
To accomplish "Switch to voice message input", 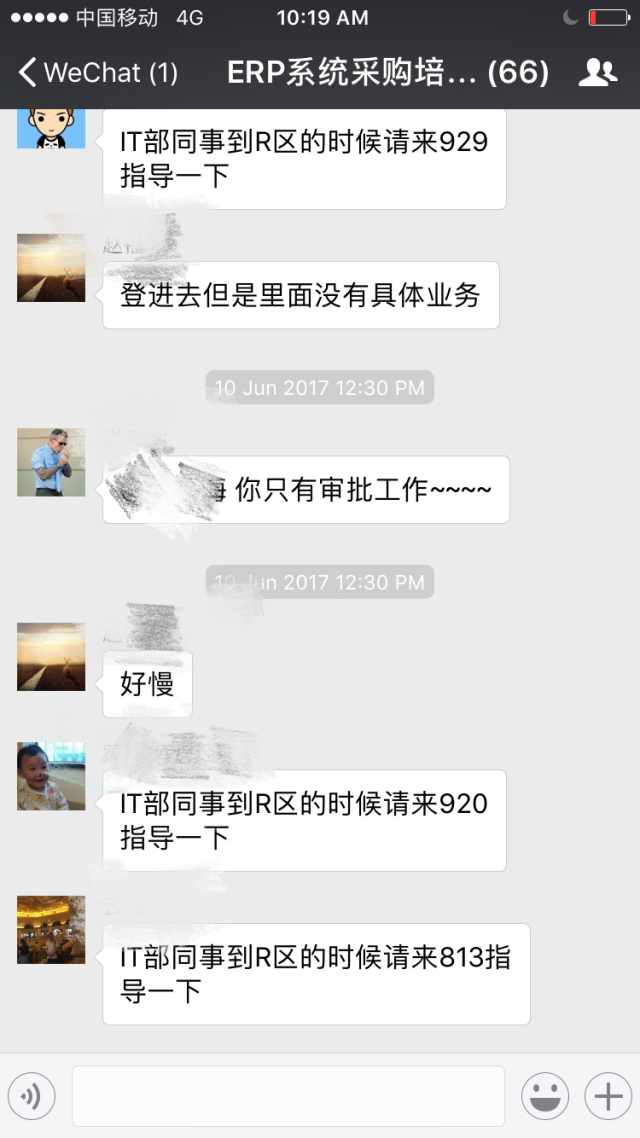I will pyautogui.click(x=31, y=1097).
